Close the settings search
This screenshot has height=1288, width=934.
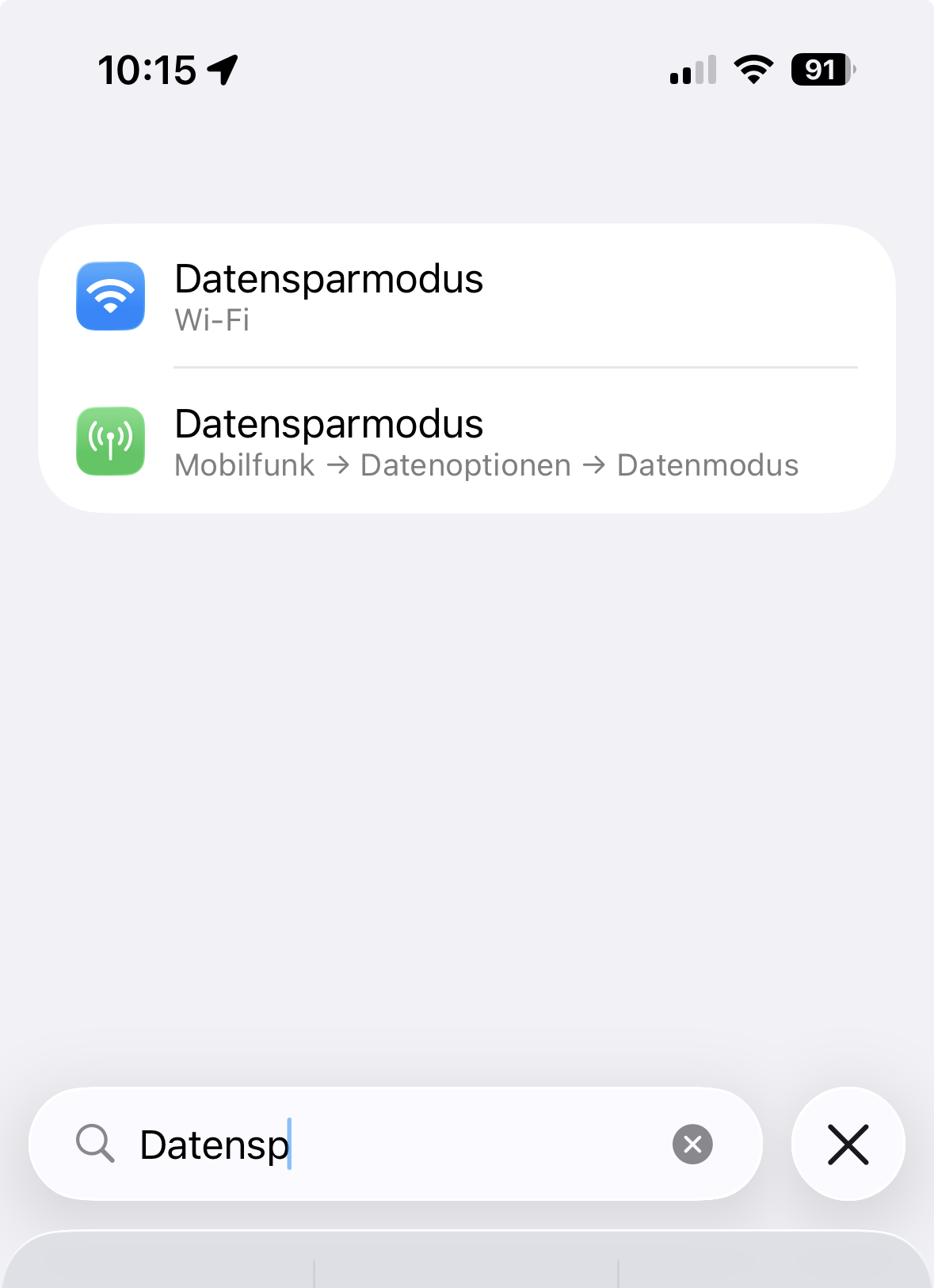point(848,1145)
